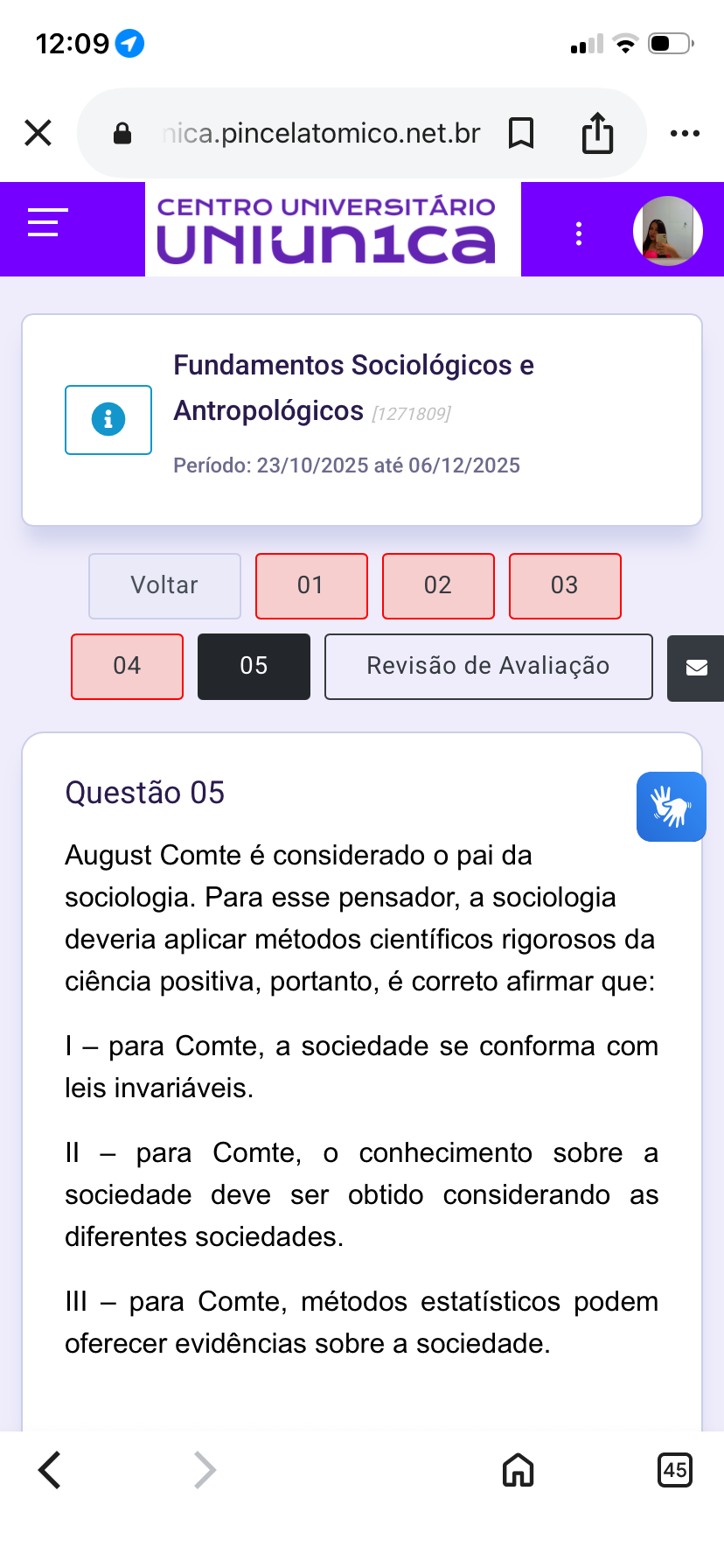Tap the pincelatomico.net.br address bar

(320, 133)
